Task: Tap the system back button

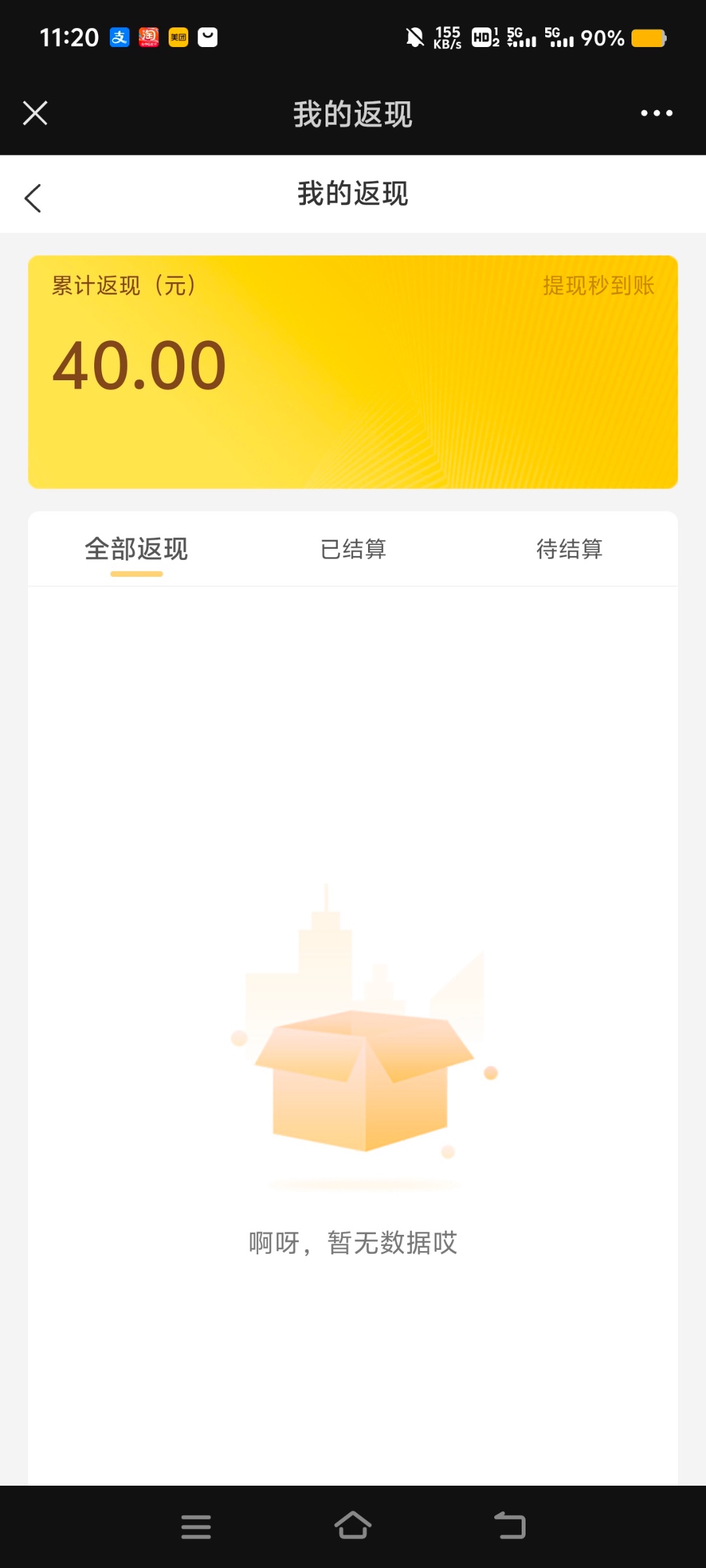Action: (x=510, y=1527)
